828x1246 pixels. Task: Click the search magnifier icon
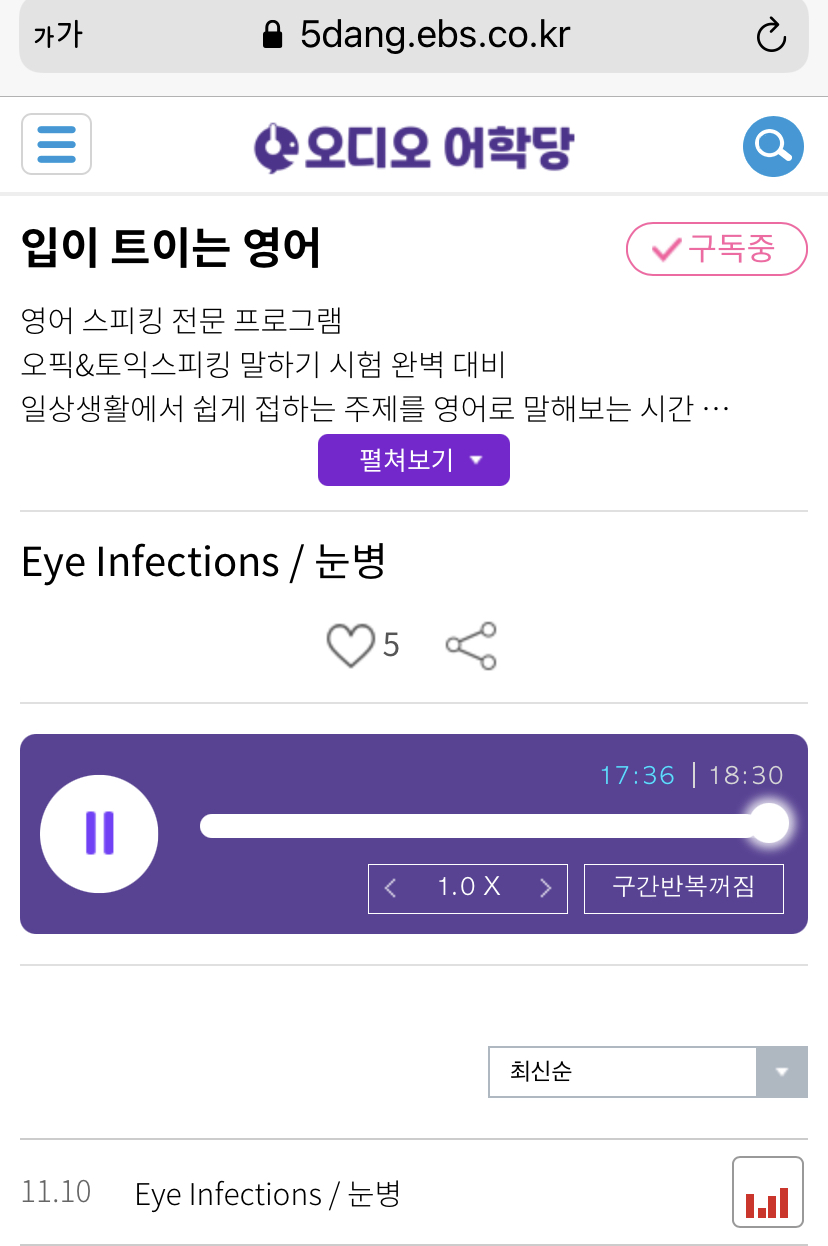point(772,146)
